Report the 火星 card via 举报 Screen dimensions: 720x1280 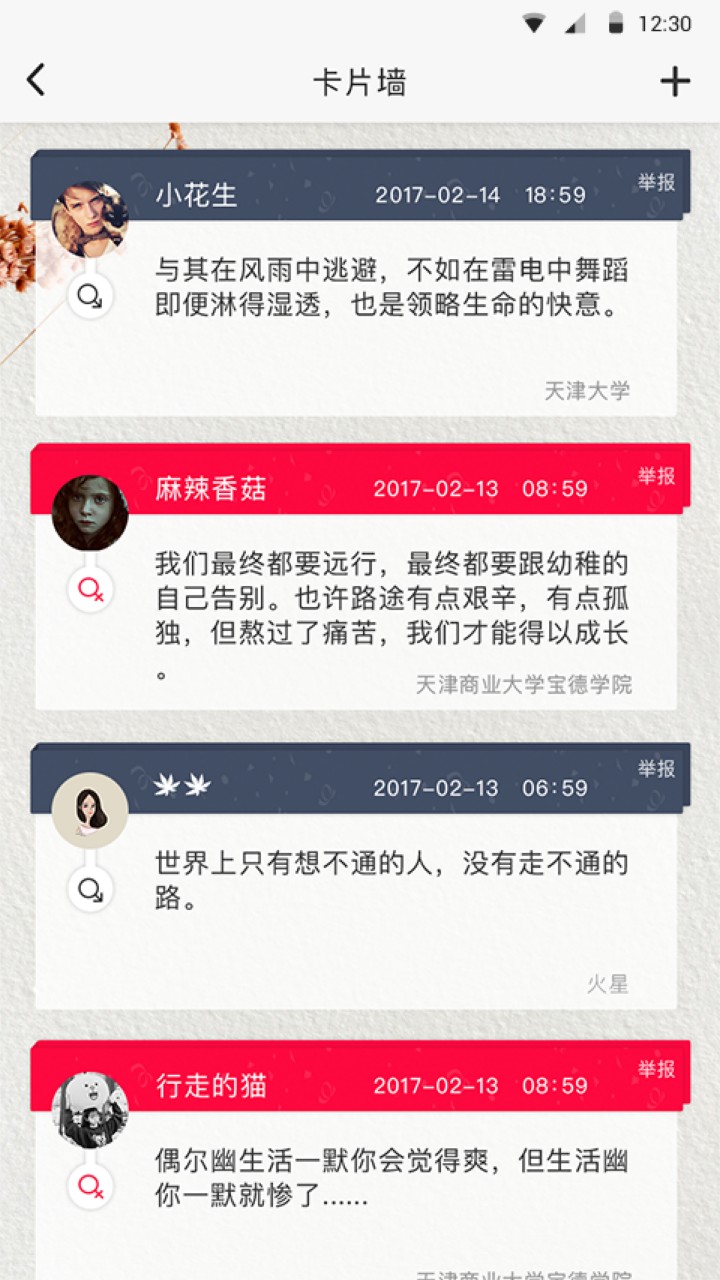[657, 768]
